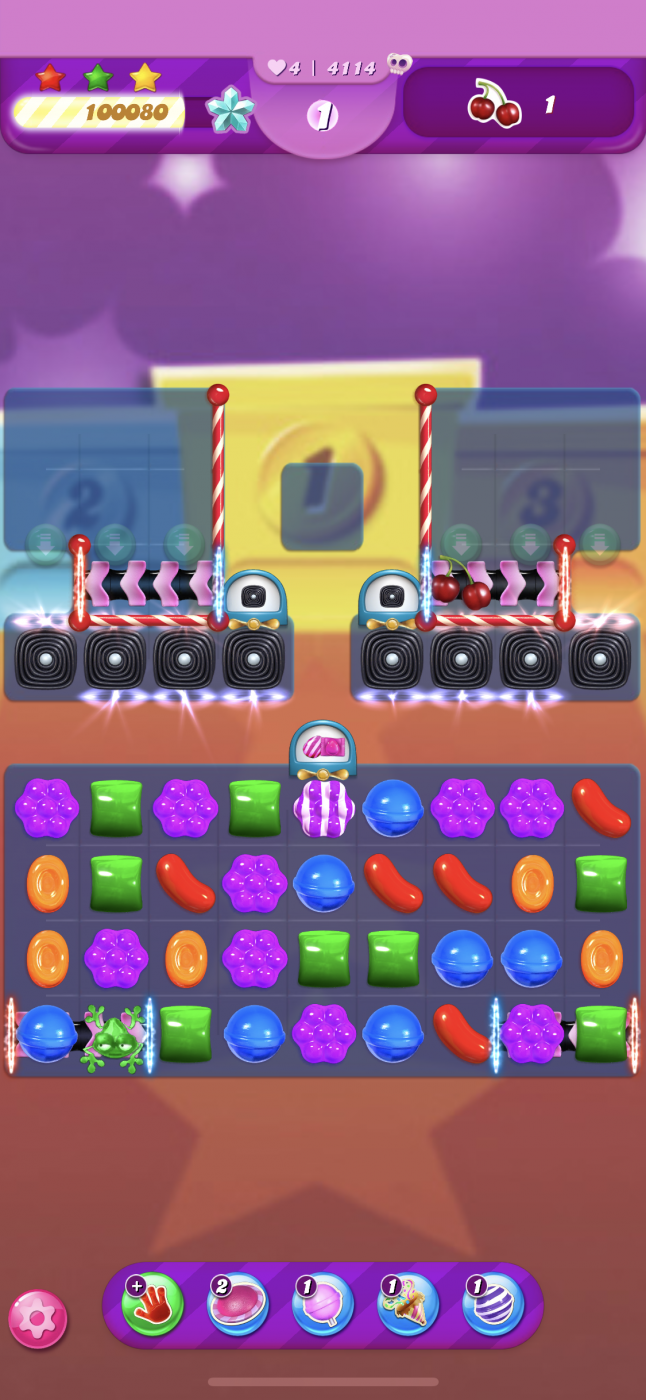The width and height of the screenshot is (646, 1400).
Task: Tap the purple striped candy on the board
Action: click(324, 807)
